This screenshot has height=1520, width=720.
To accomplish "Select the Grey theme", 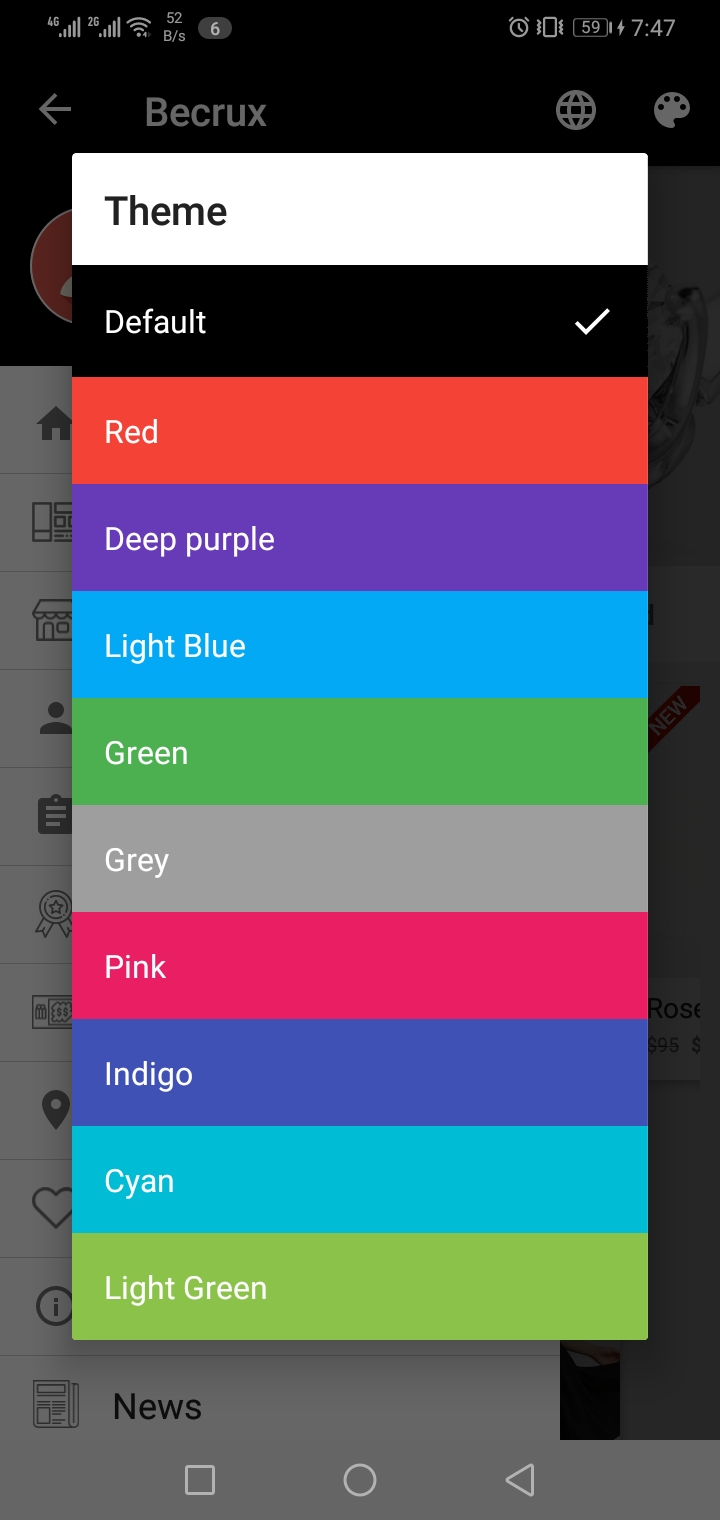I will tap(359, 859).
